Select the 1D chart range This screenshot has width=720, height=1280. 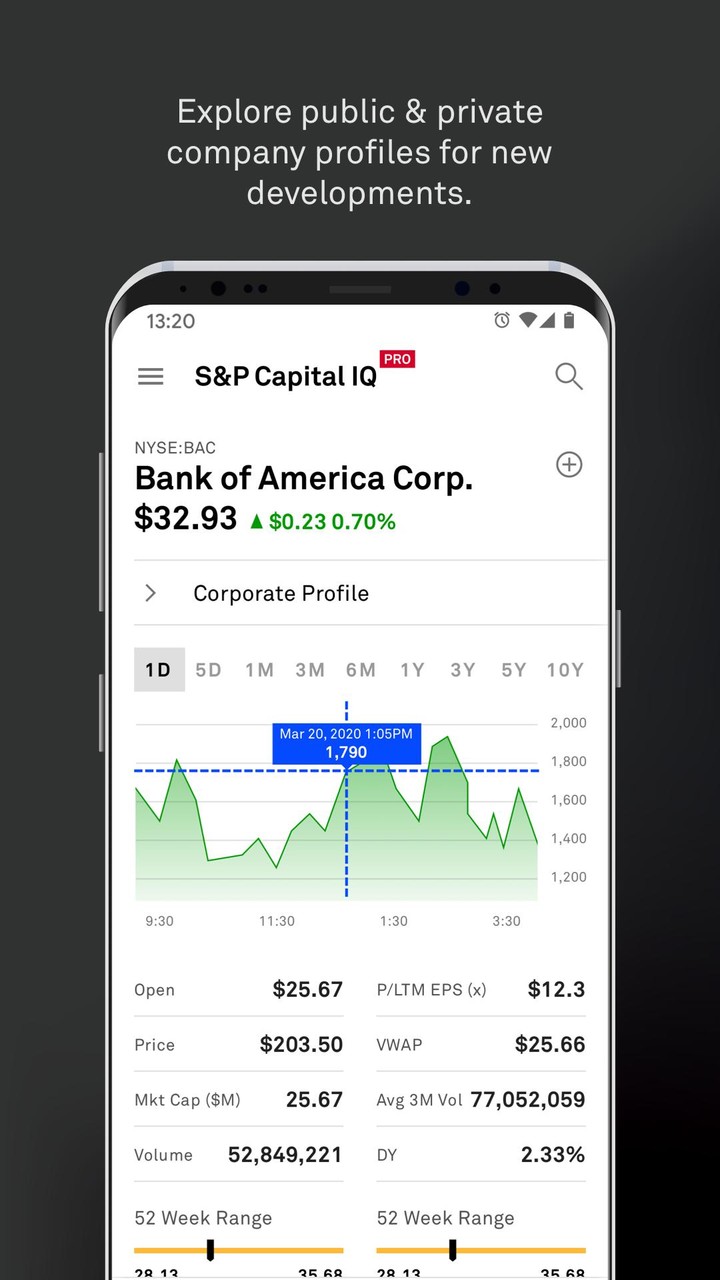point(158,670)
